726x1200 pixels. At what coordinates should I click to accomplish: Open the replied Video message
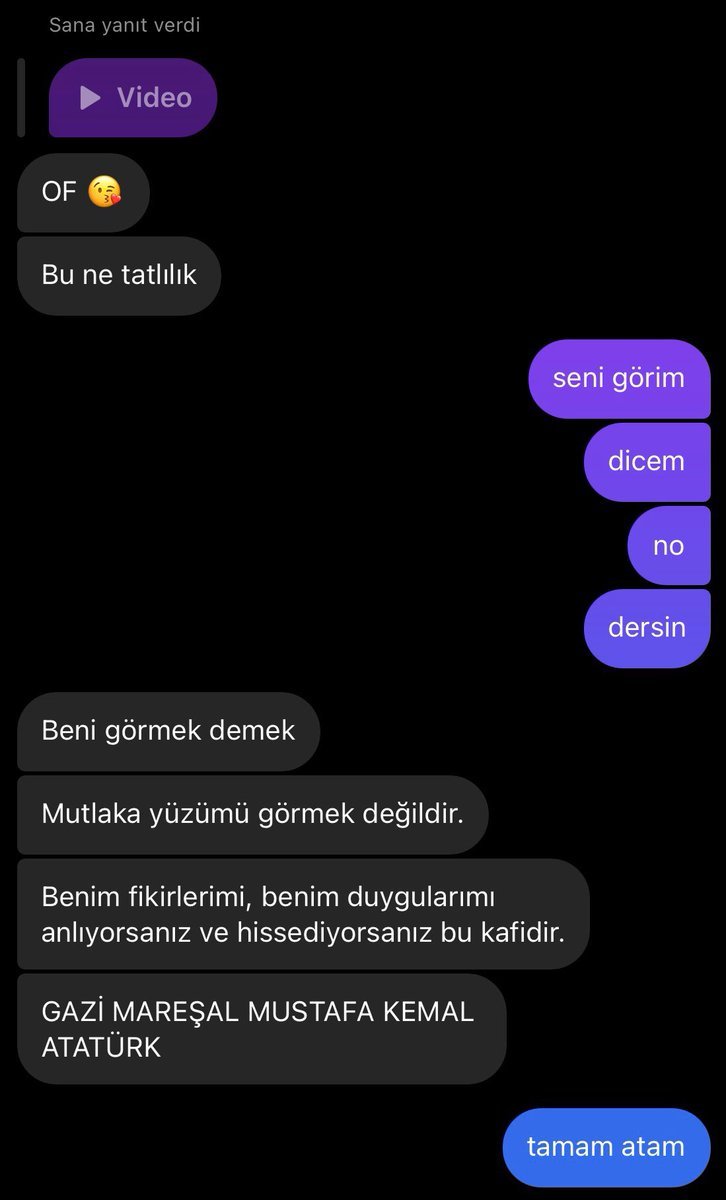(133, 98)
